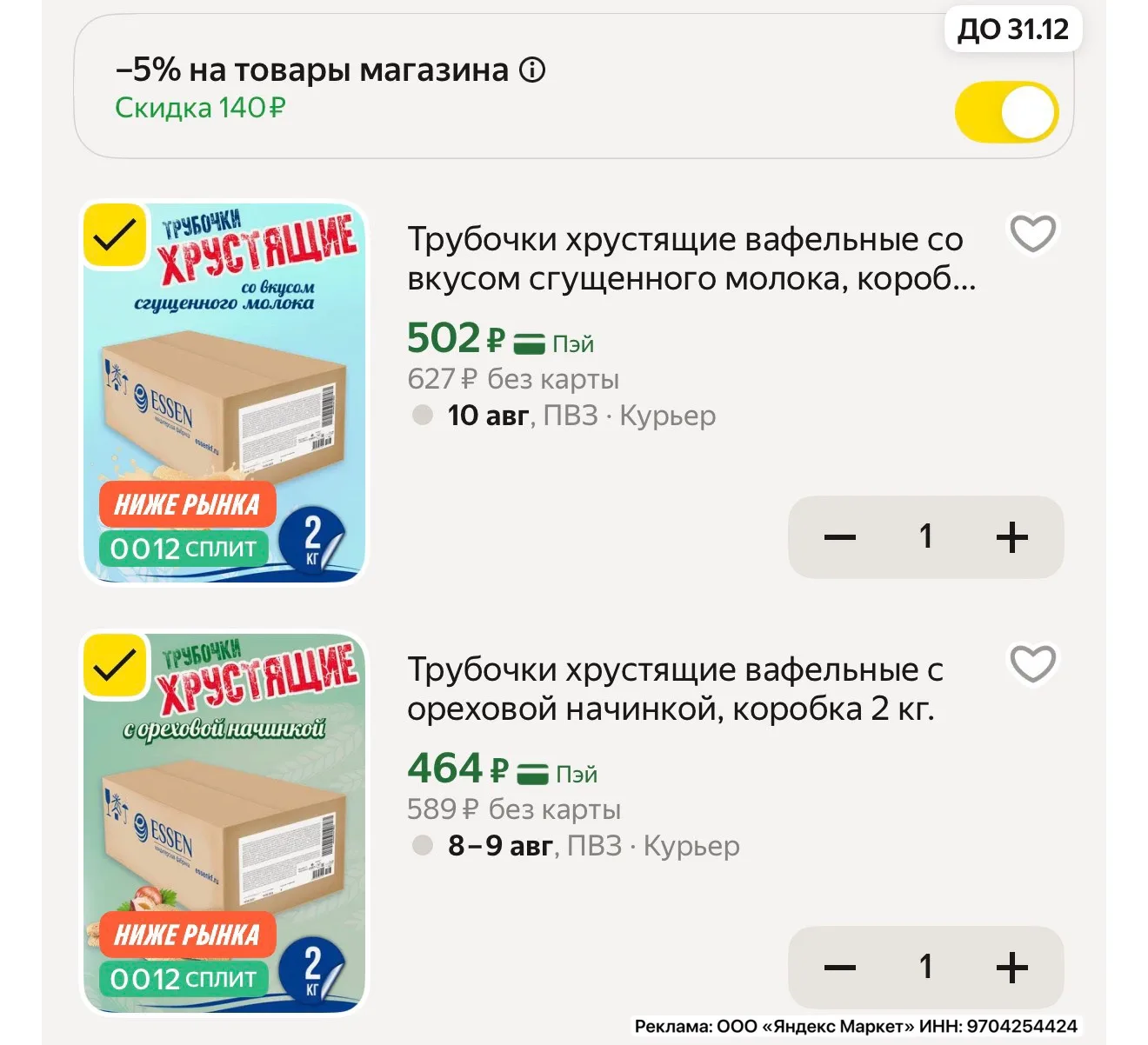1148x1045 pixels.
Task: Uncheck the condensed milk wafer rolls item
Action: click(115, 236)
